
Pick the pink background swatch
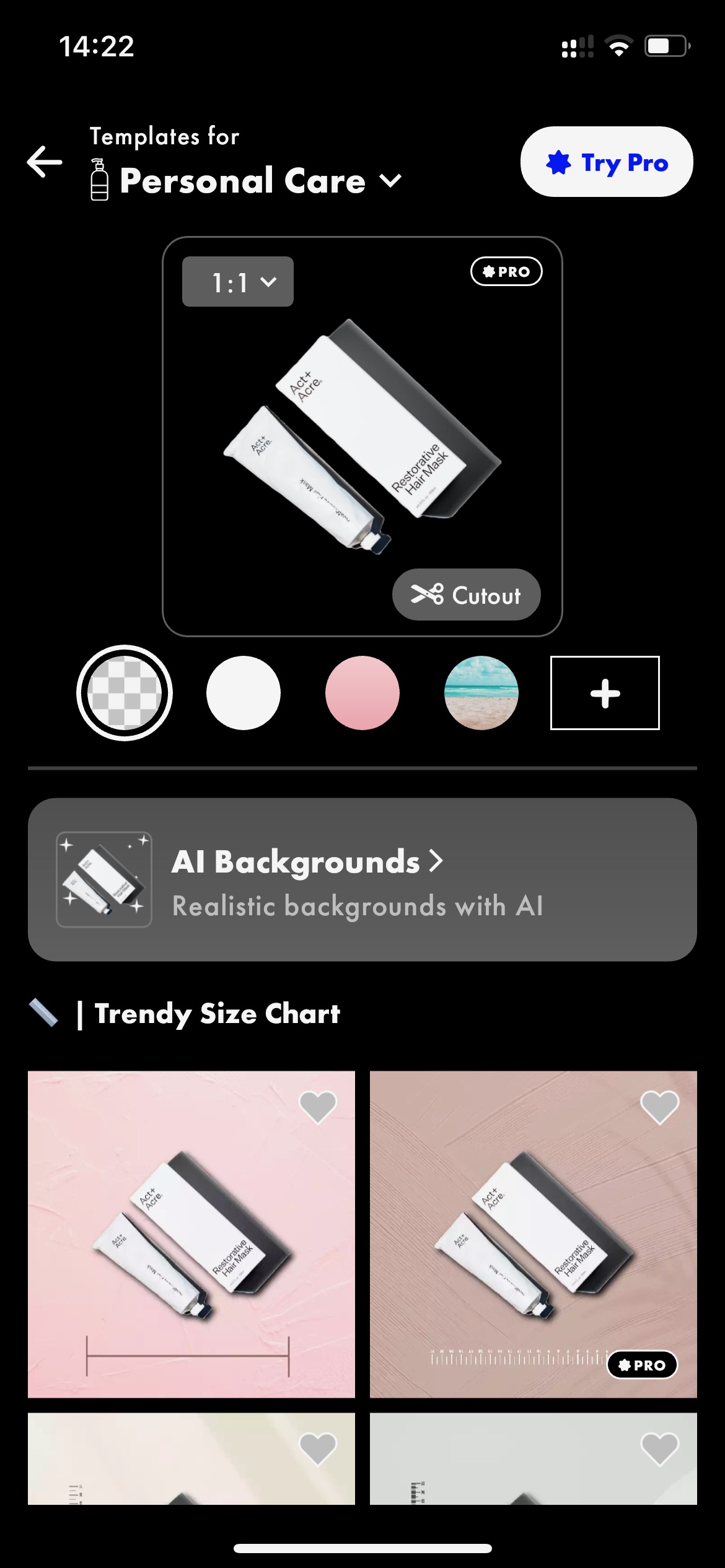[362, 693]
